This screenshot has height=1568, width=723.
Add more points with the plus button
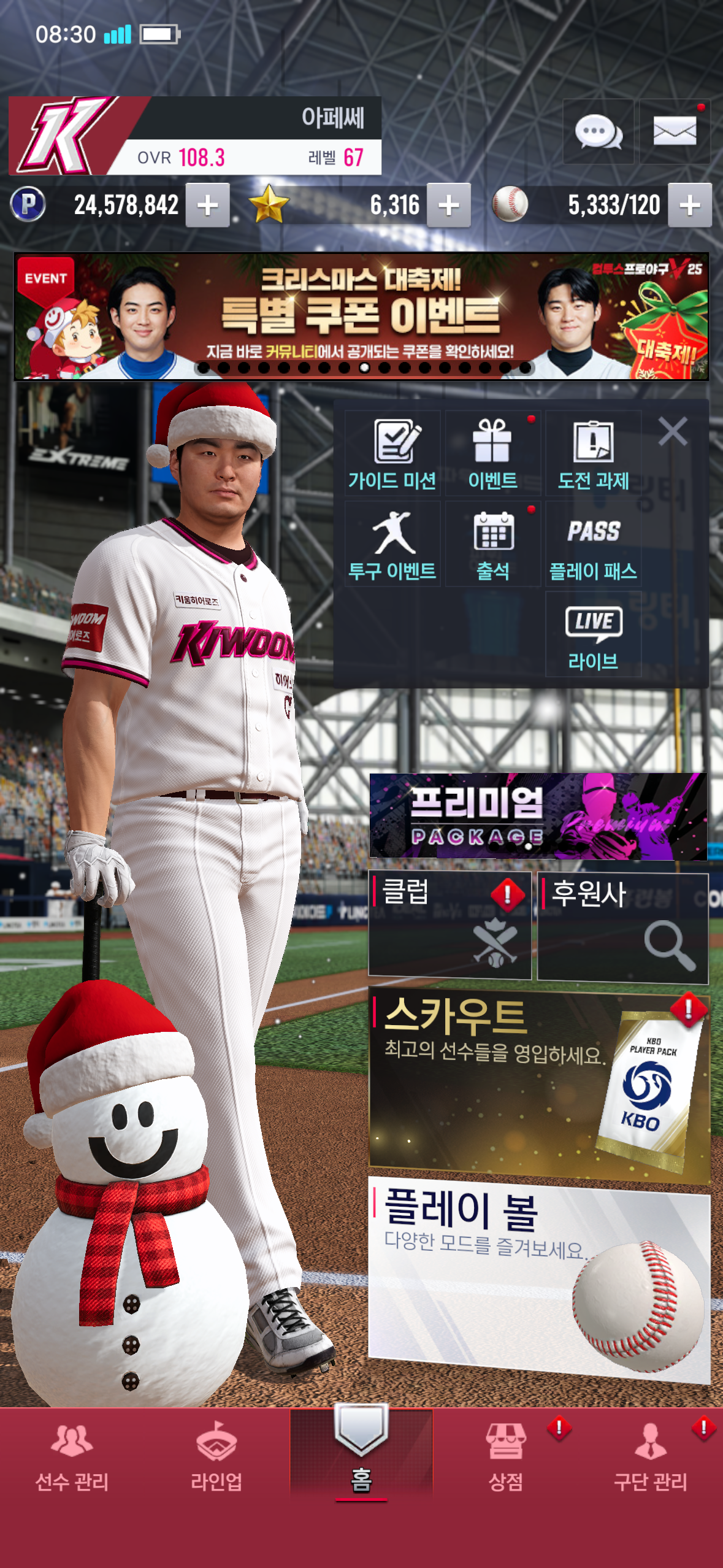click(x=208, y=206)
